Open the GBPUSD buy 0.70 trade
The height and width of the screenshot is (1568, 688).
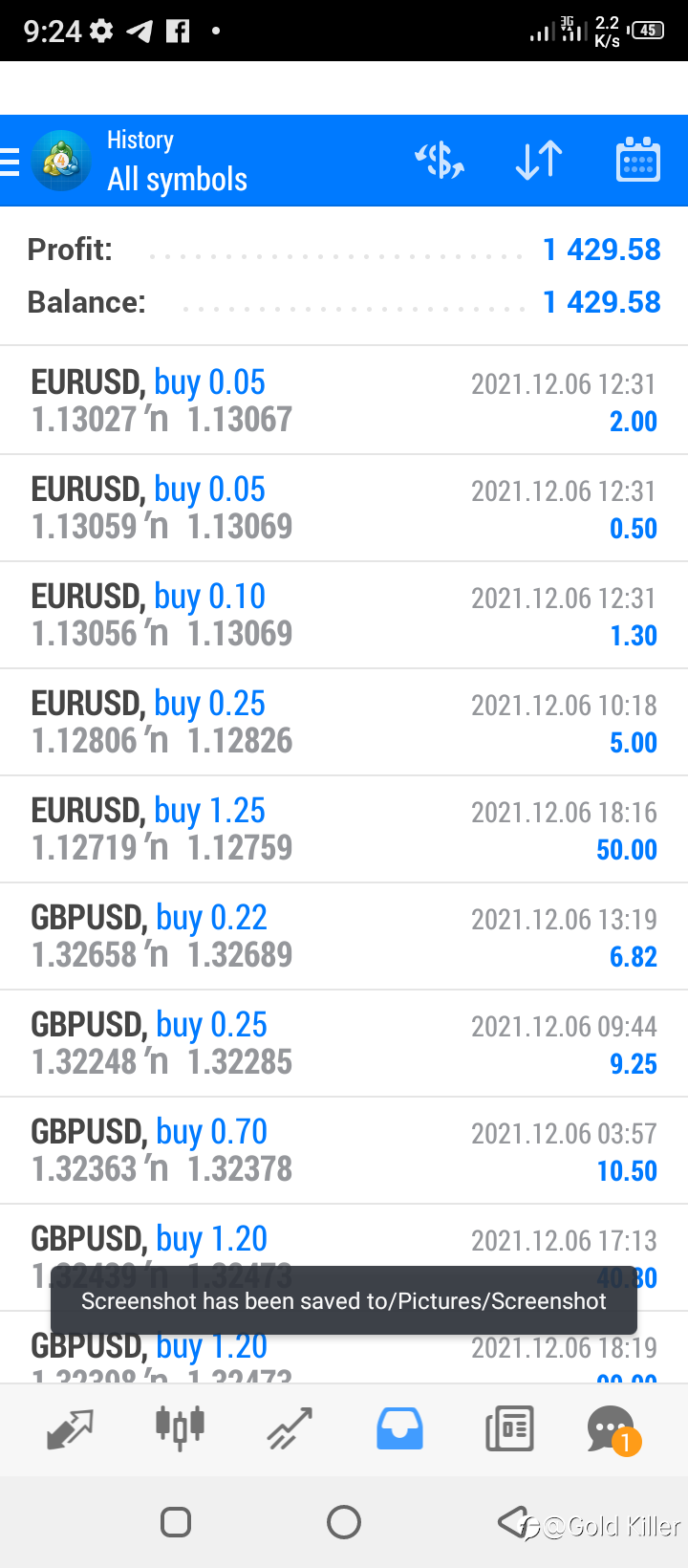click(x=344, y=1150)
